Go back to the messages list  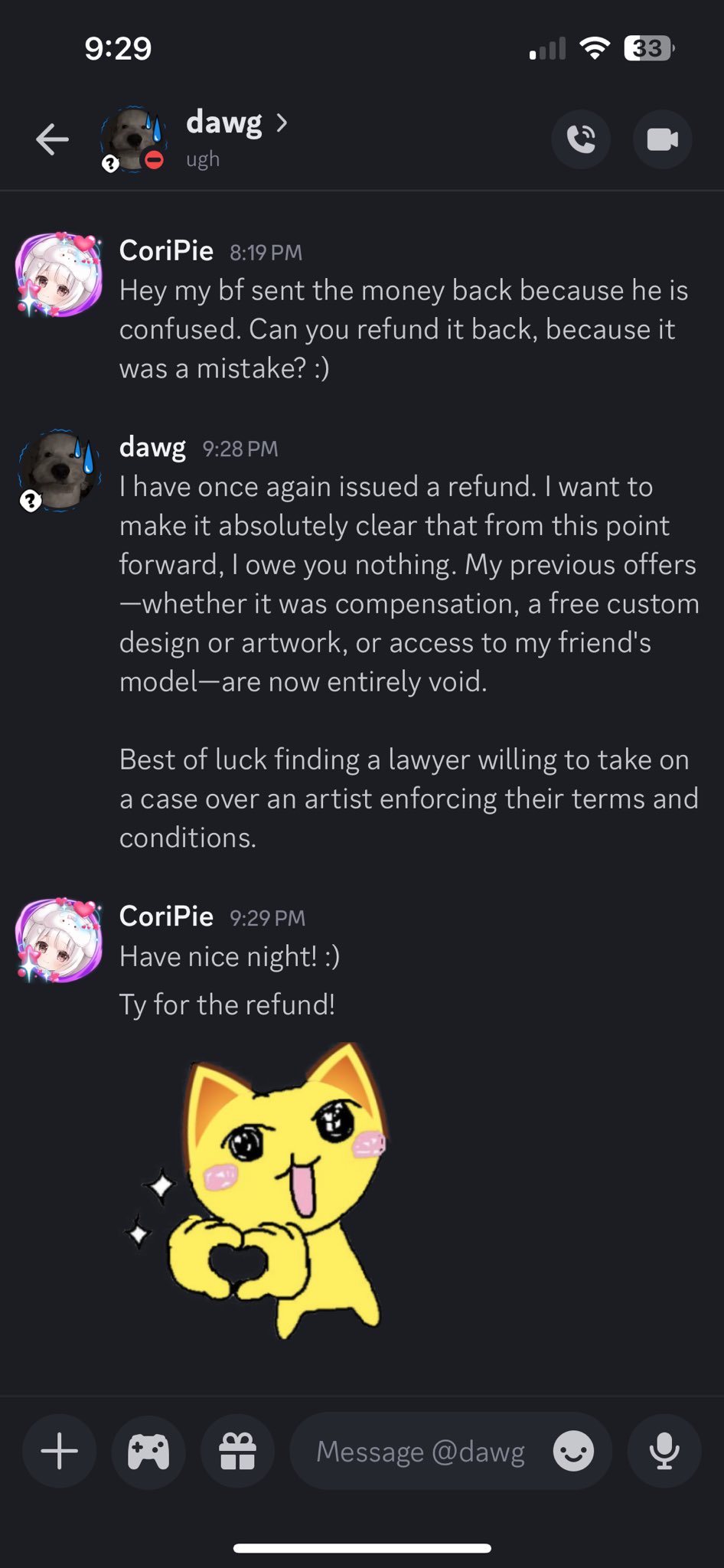[52, 139]
